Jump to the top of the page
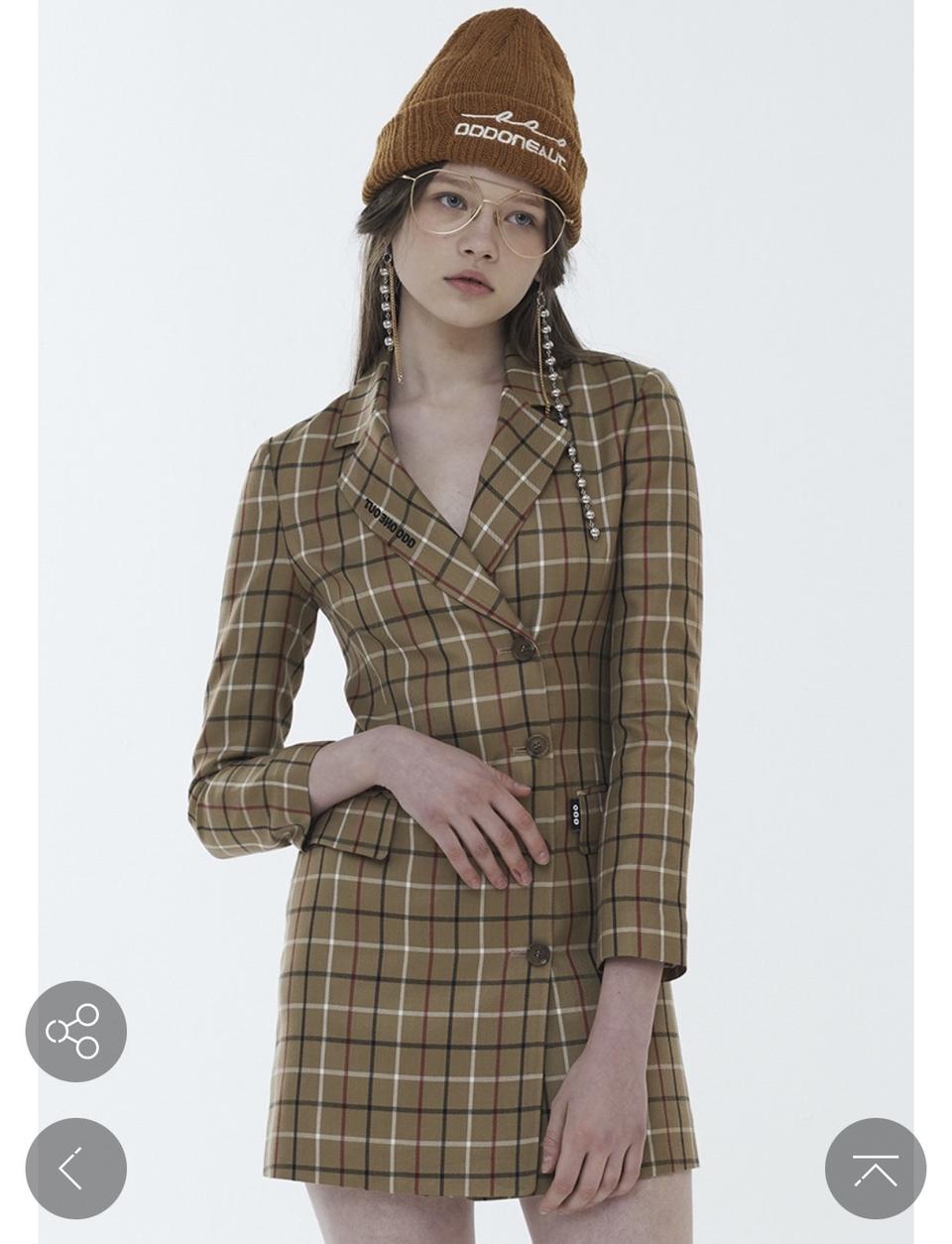 pyautogui.click(x=875, y=1169)
